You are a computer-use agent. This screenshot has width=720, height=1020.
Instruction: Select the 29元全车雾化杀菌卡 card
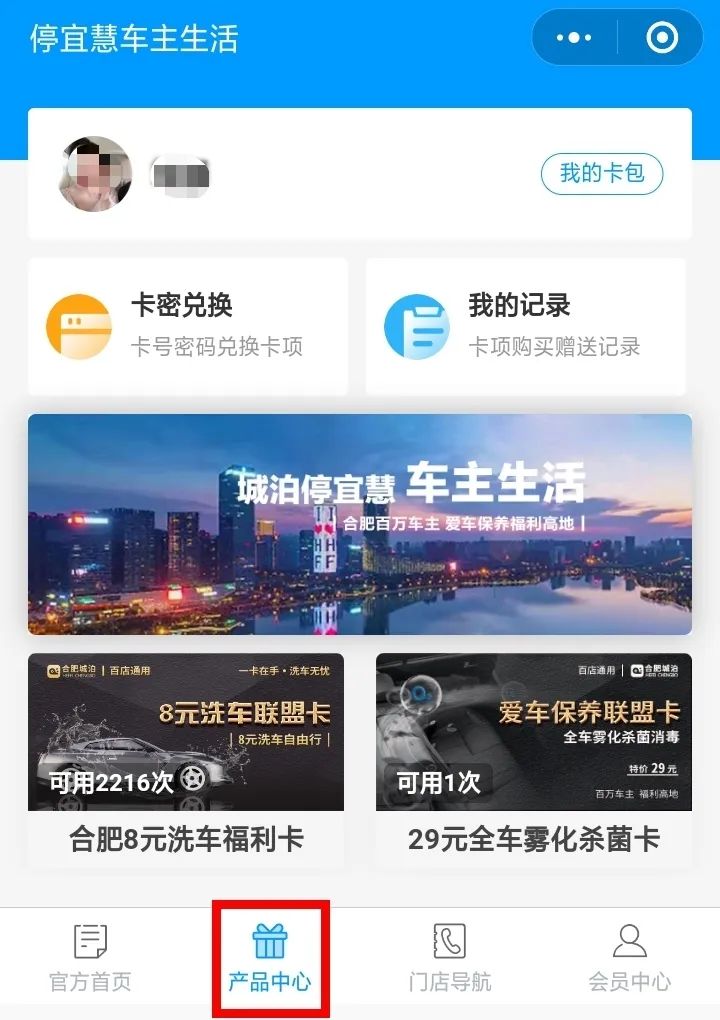point(533,760)
